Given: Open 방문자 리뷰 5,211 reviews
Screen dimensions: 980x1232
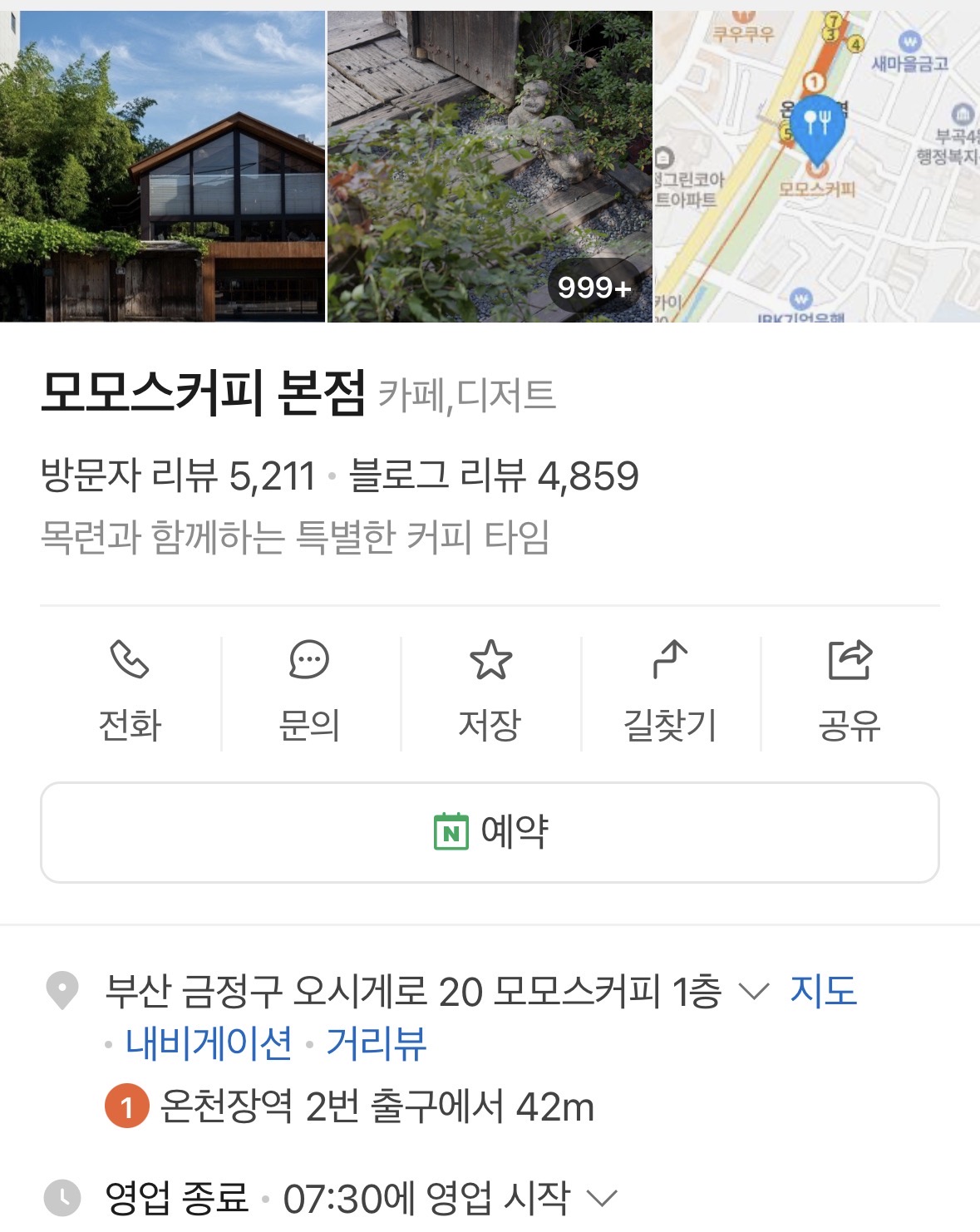Looking at the screenshot, I should pos(178,476).
